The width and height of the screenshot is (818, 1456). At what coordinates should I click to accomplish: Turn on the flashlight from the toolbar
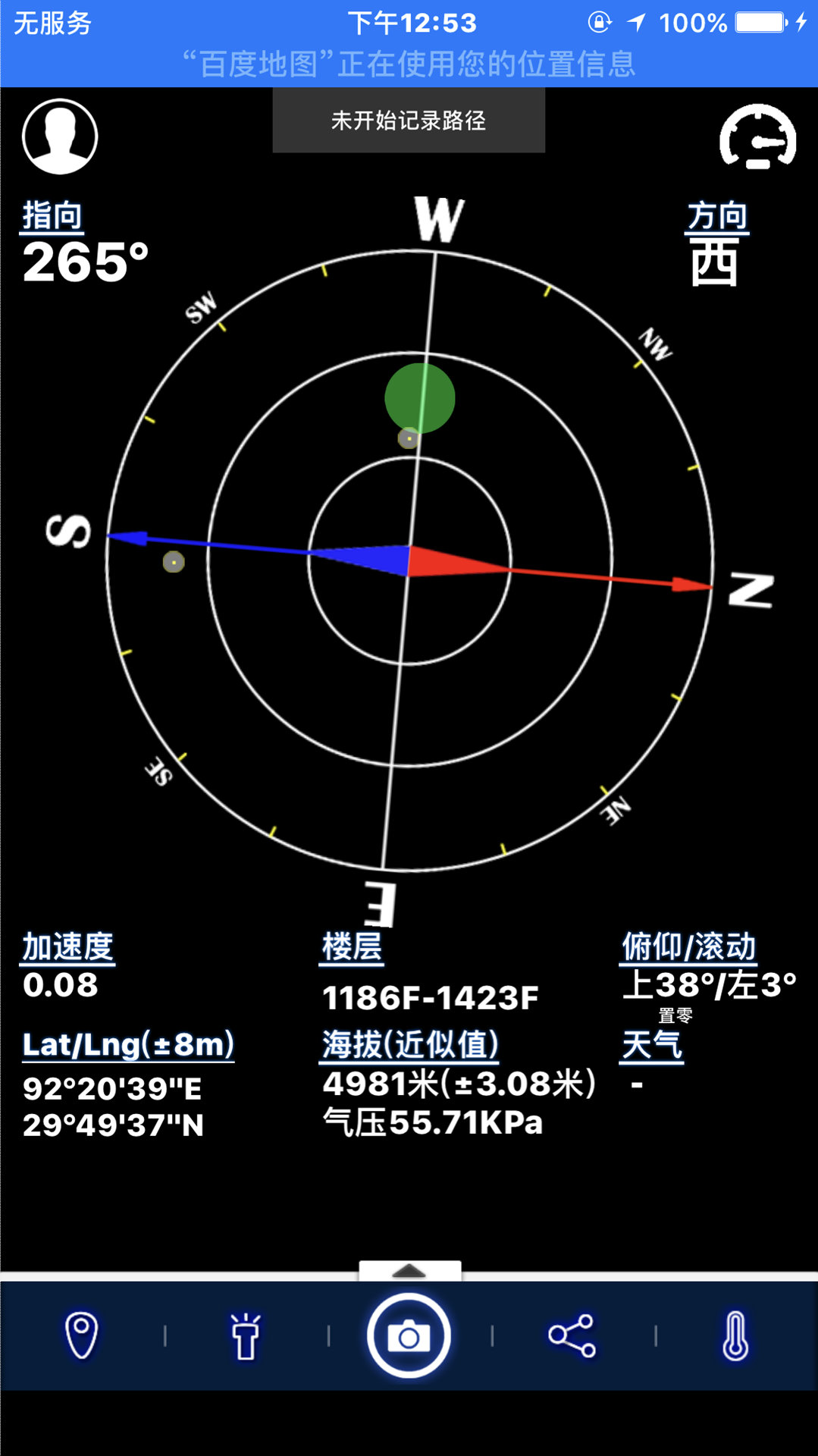pyautogui.click(x=246, y=1335)
